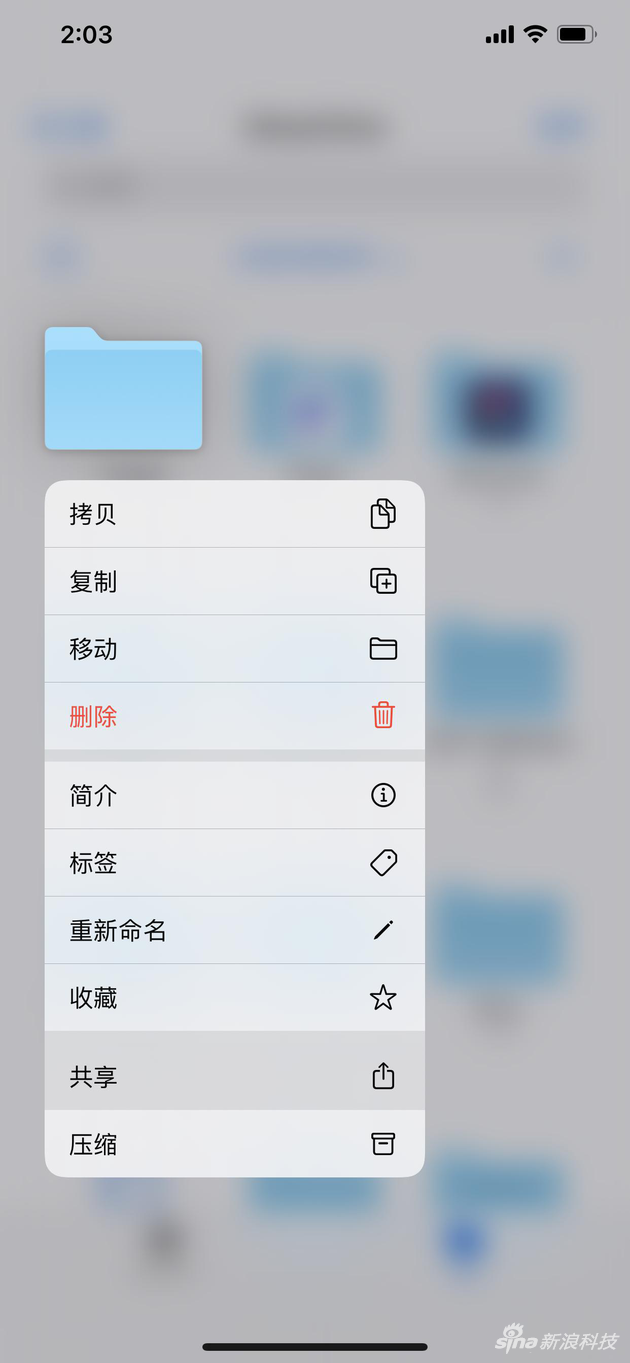Screen dimensions: 630x1363
Task: Select 拷贝 from the context menu
Action: point(234,514)
